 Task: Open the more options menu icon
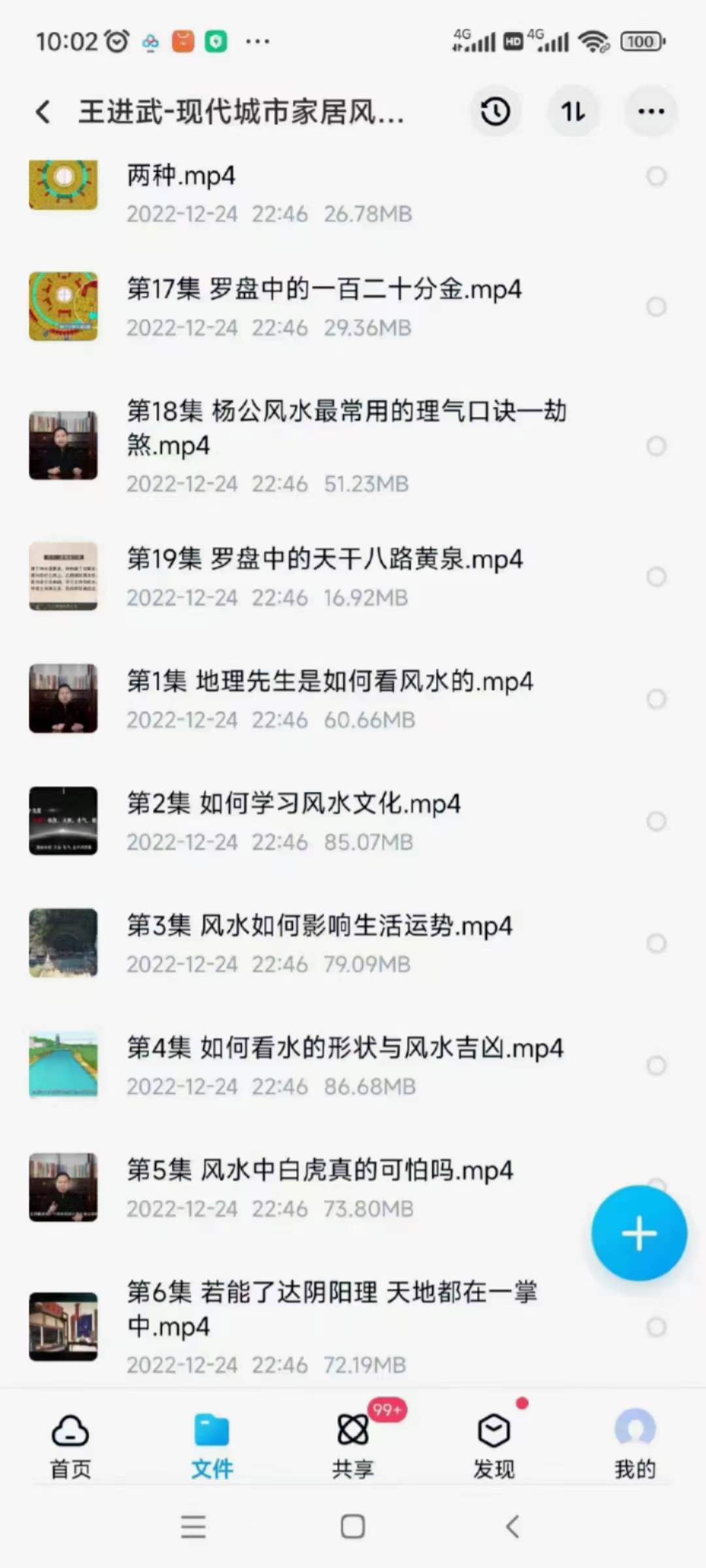click(650, 111)
